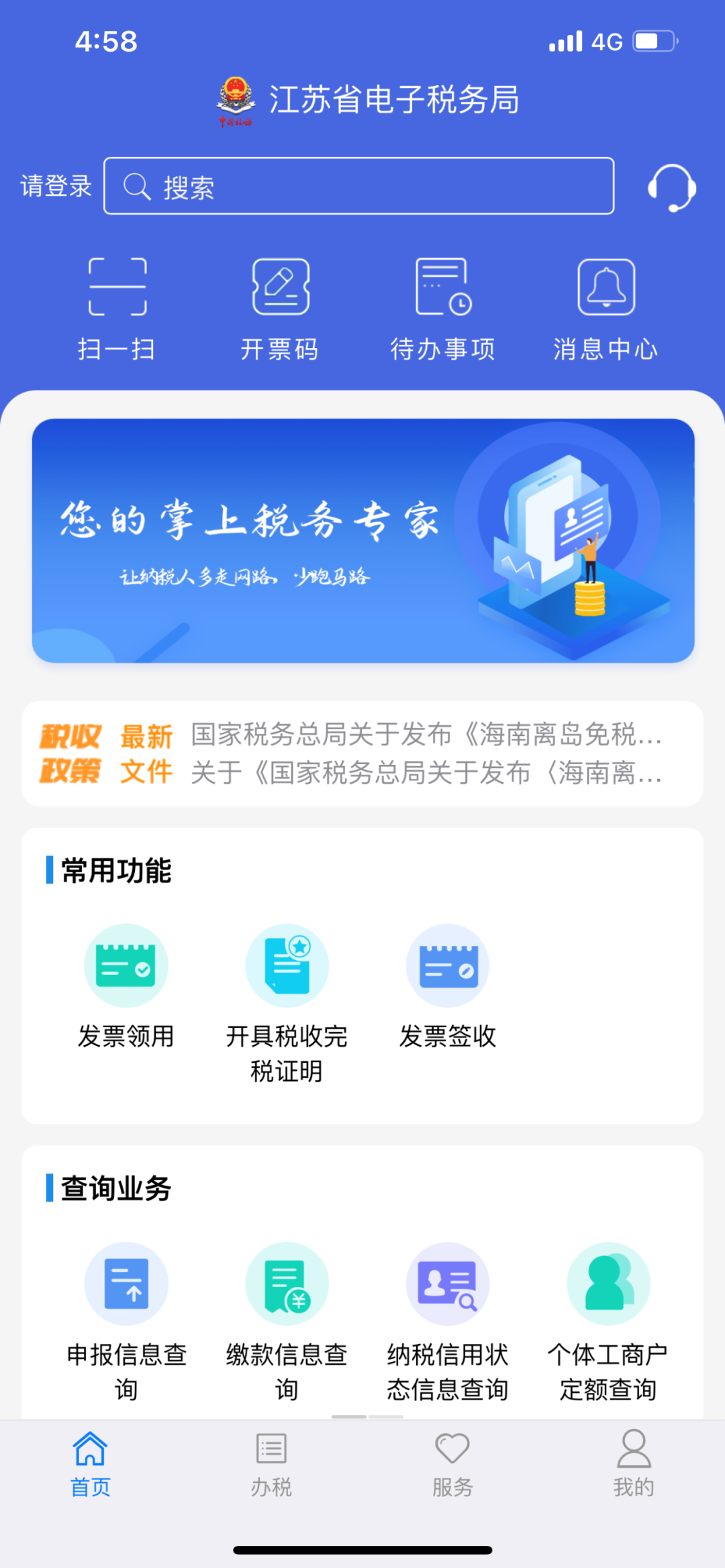Open 扫一扫 scanner
Viewport: 725px width, 1568px height.
click(117, 310)
